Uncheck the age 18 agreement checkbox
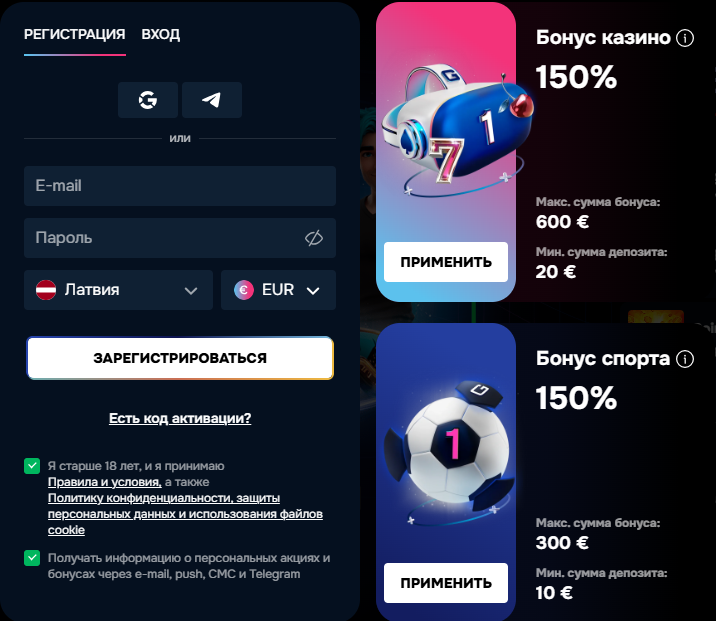The height and width of the screenshot is (621, 716). [32, 466]
